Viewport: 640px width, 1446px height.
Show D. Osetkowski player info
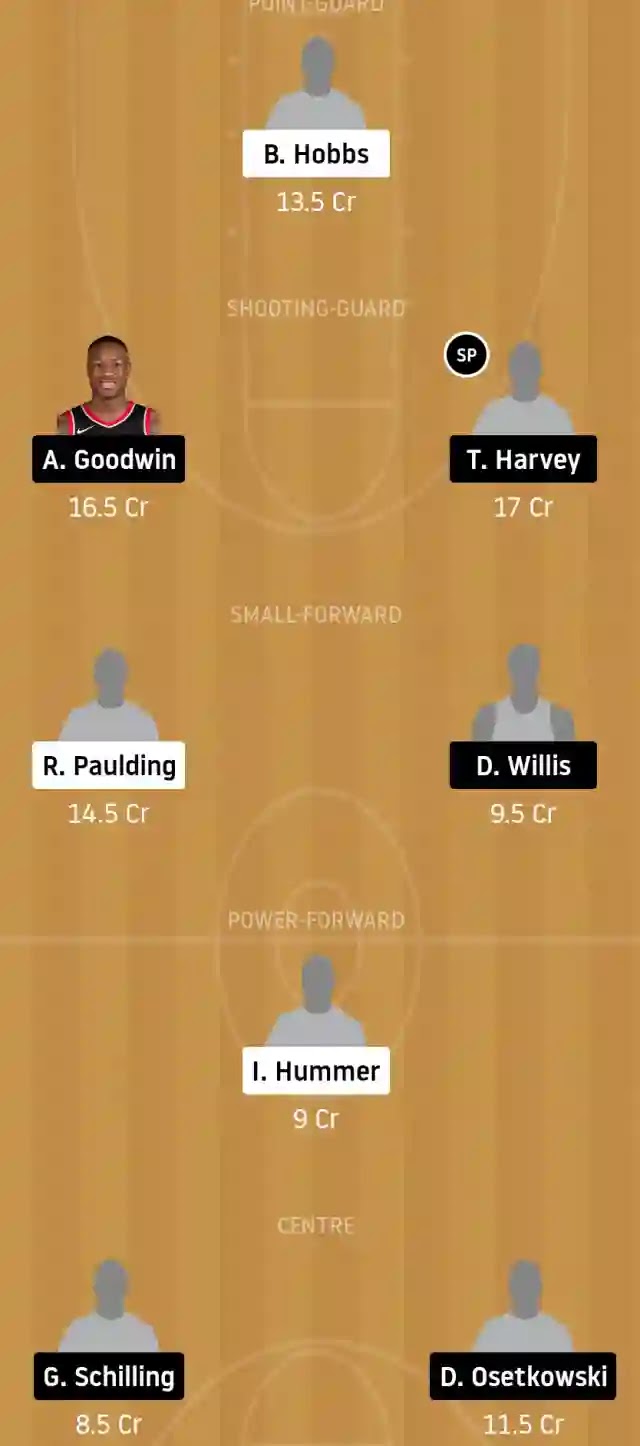pyautogui.click(x=523, y=1376)
